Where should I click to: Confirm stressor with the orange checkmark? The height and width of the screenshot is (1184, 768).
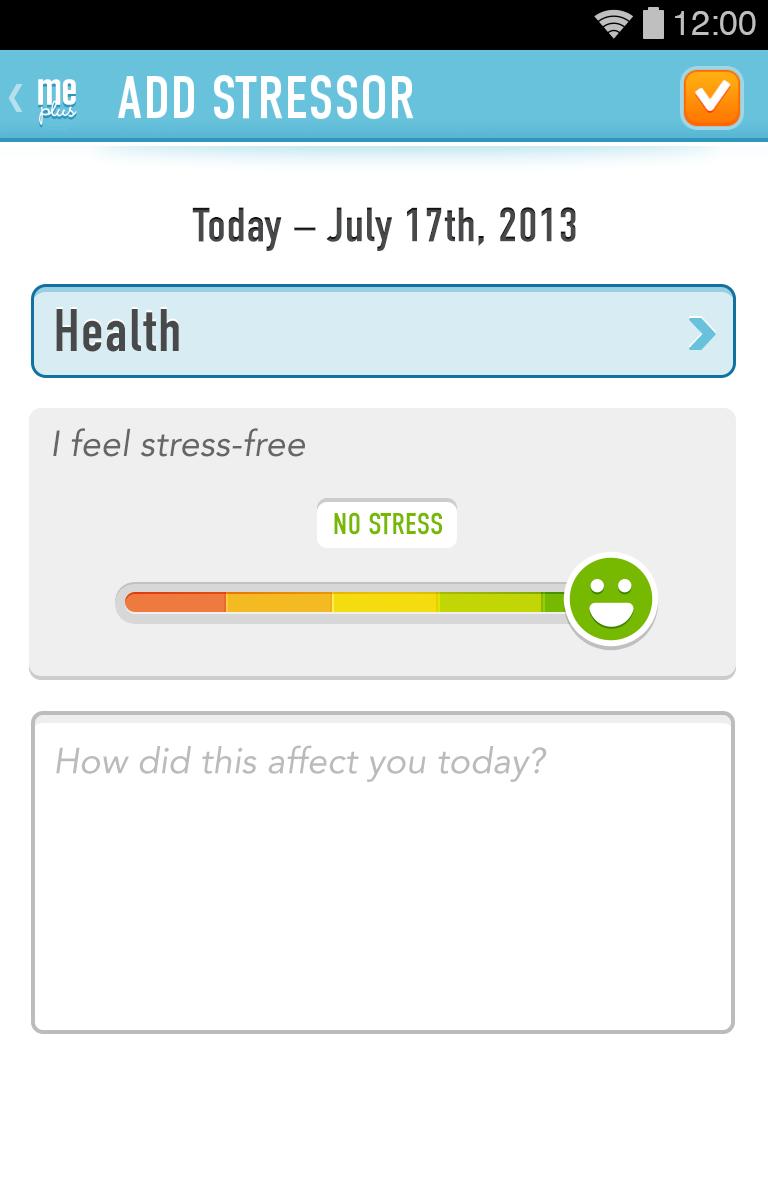tap(711, 98)
